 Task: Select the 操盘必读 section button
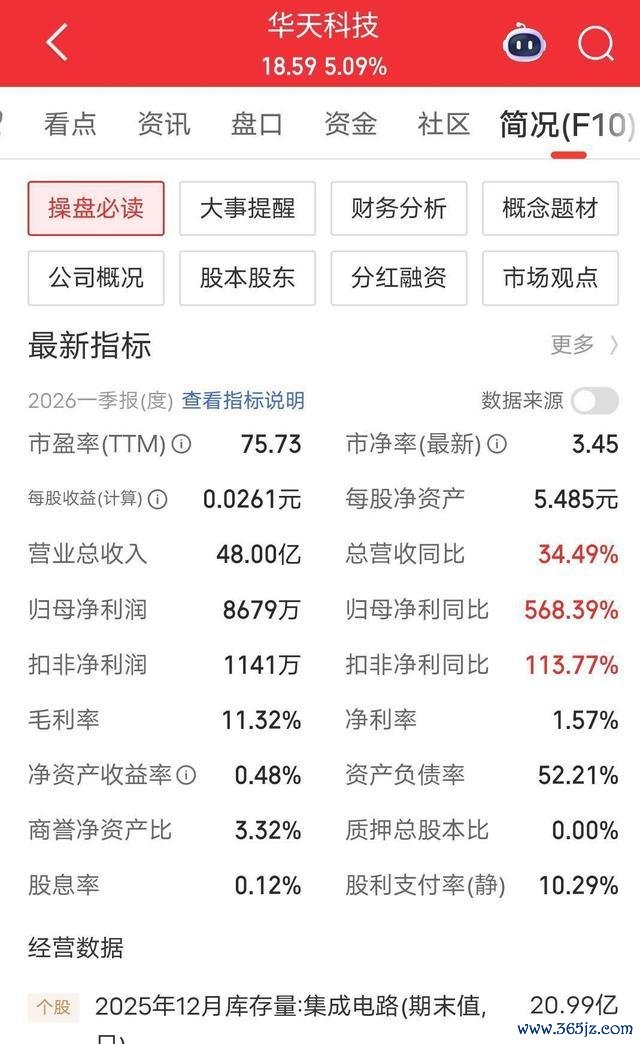pyautogui.click(x=96, y=208)
